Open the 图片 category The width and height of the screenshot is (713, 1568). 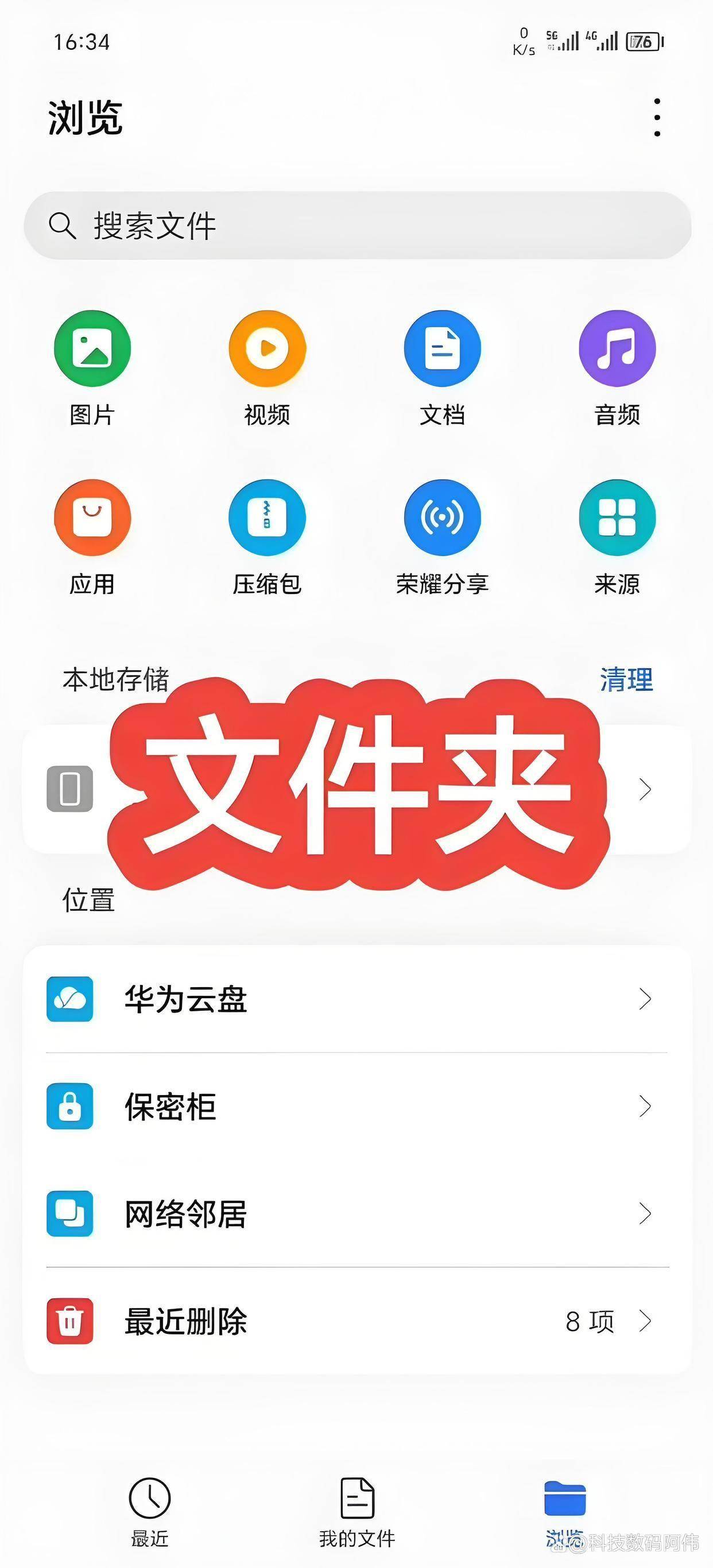(x=92, y=368)
